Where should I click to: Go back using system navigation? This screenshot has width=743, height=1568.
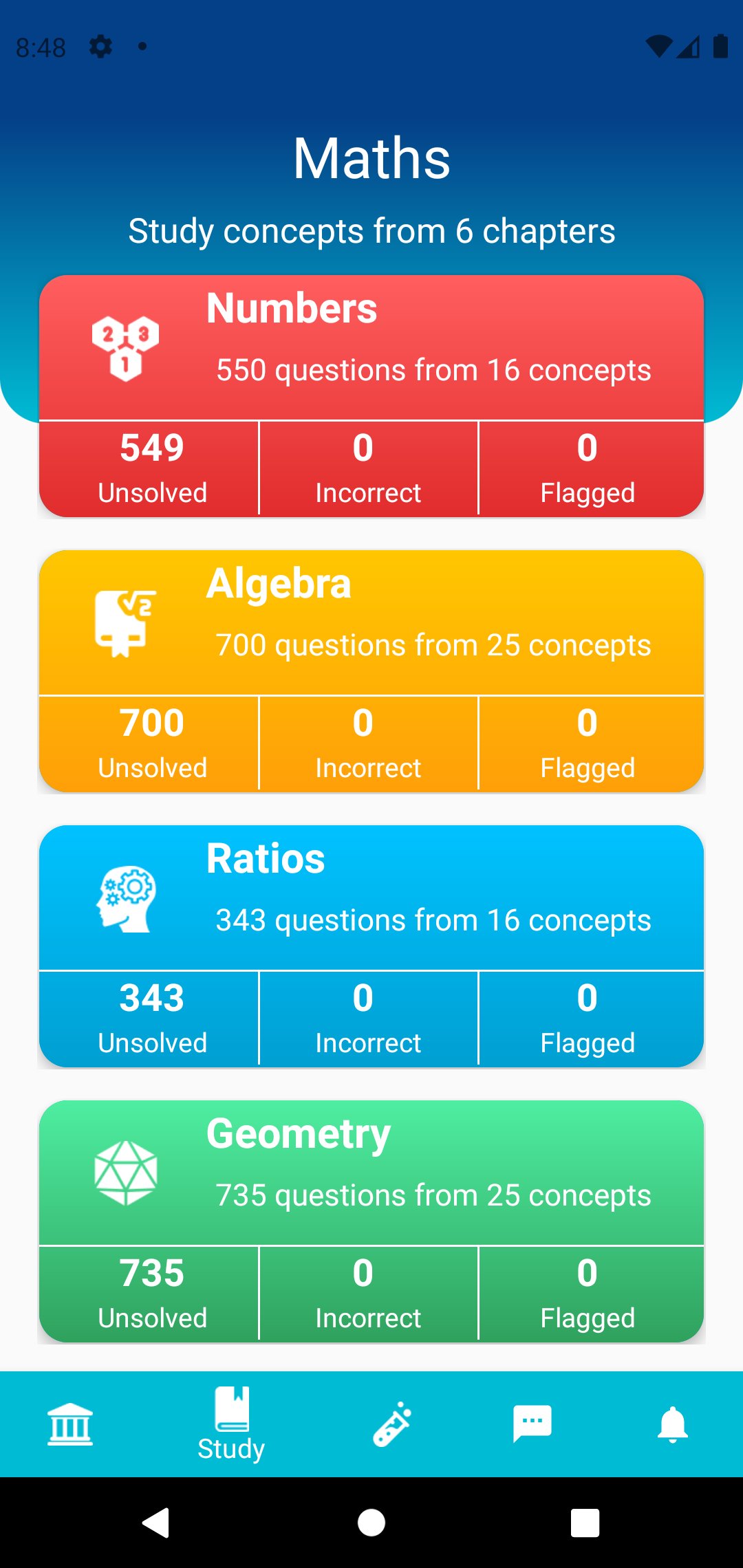pos(156,1523)
